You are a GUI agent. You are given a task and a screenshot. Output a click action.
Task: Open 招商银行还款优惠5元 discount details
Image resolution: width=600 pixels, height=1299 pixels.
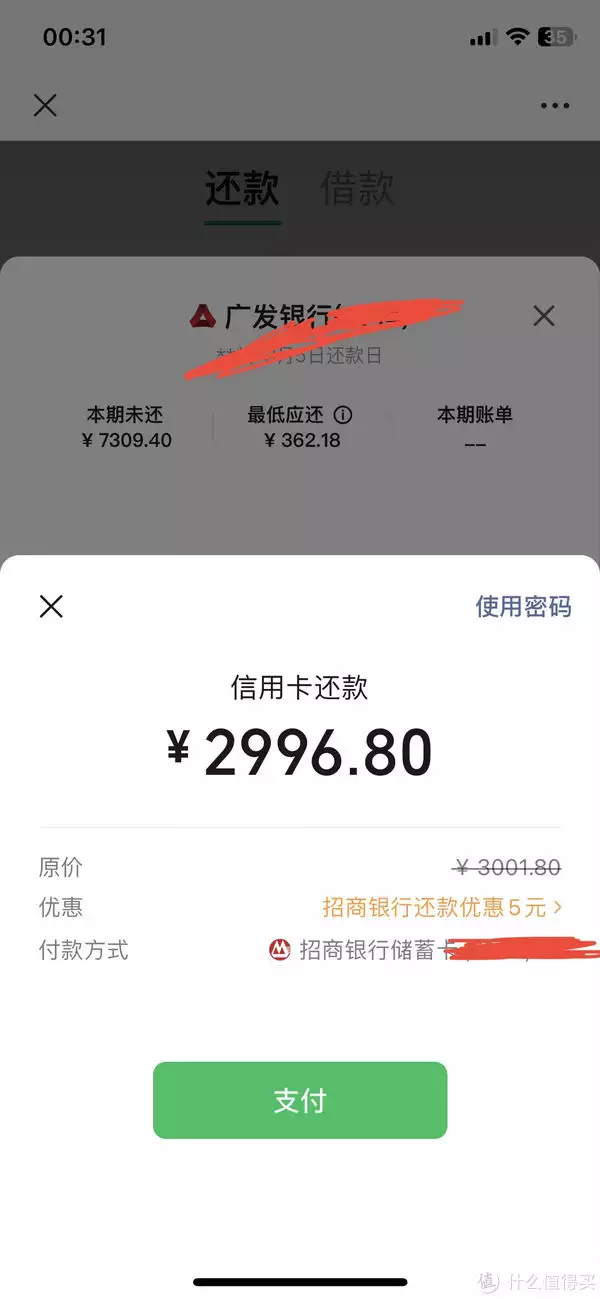click(x=441, y=908)
